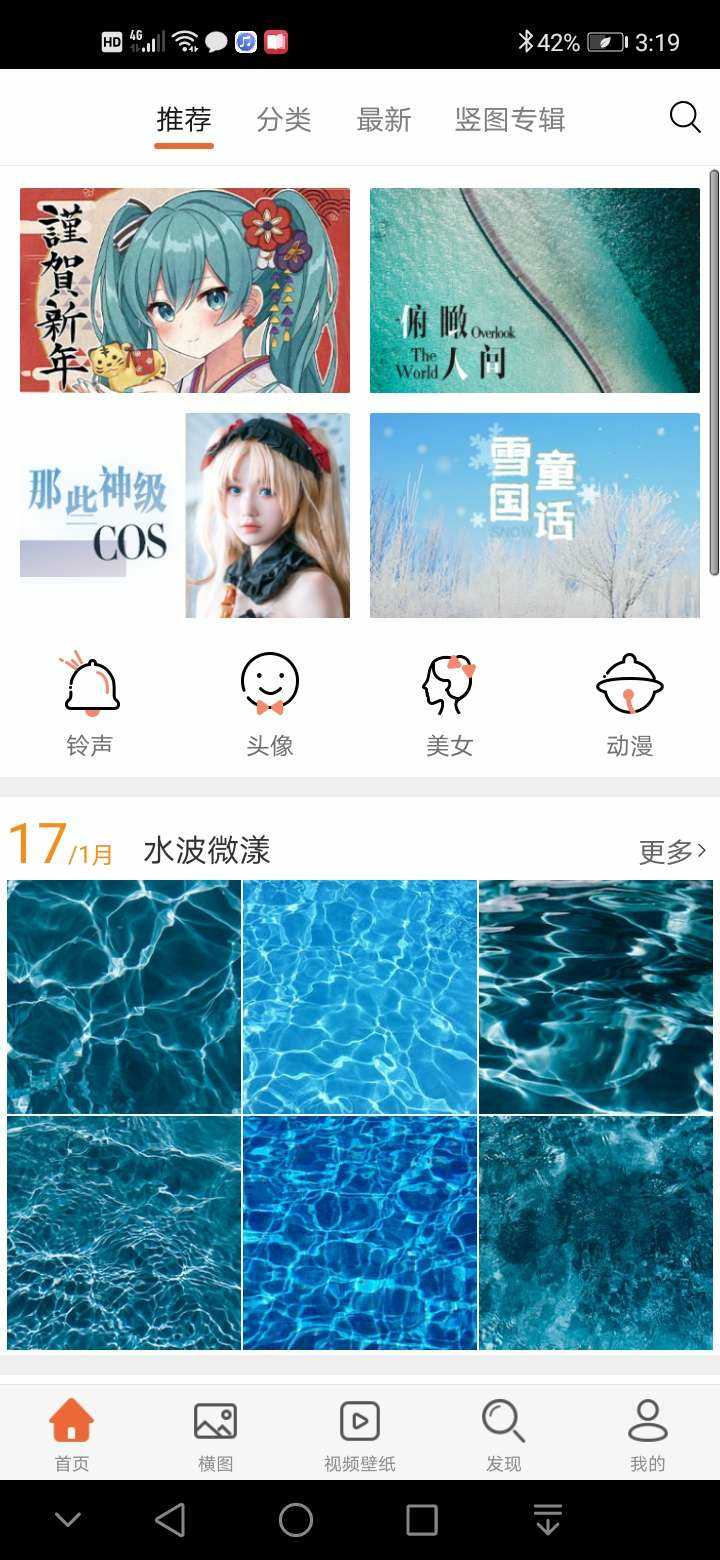Open the 雪国童话 album card

click(x=535, y=515)
